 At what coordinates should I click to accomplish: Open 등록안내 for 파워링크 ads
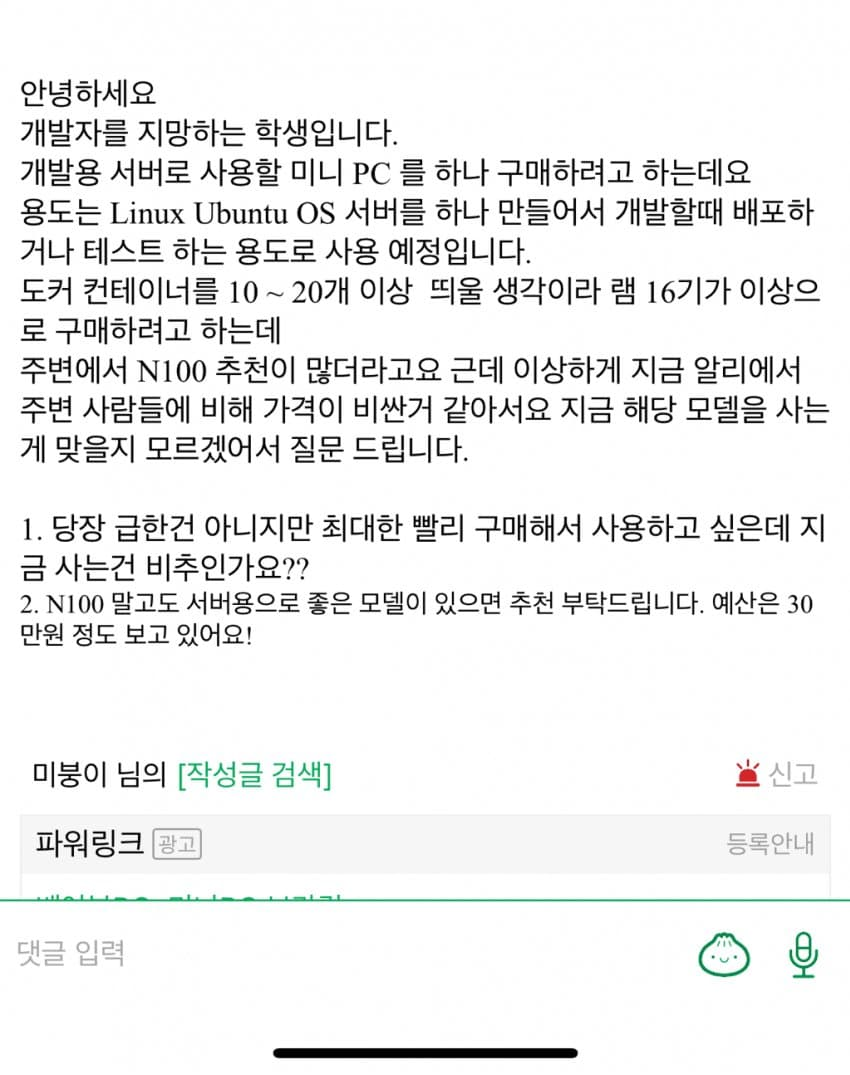click(x=770, y=844)
